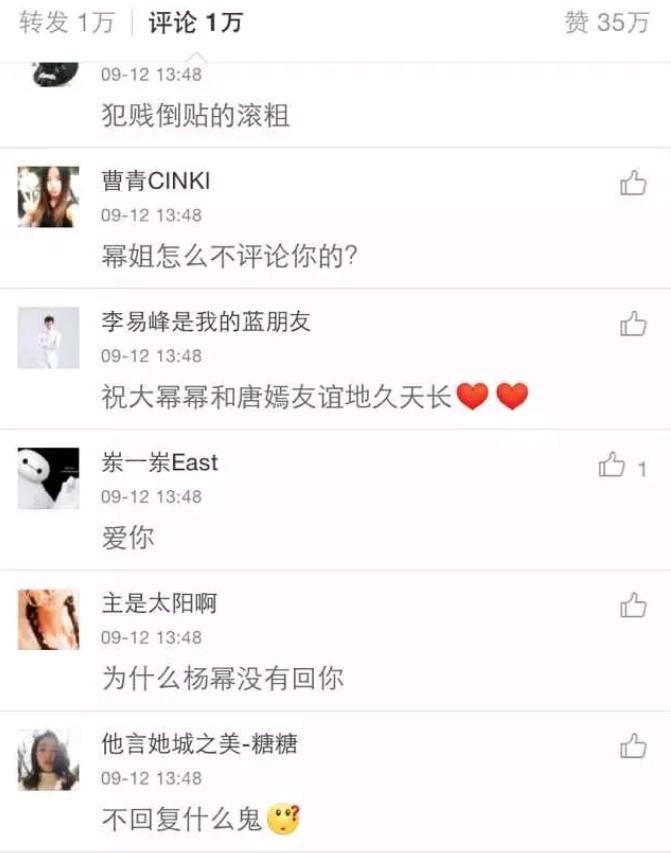Open the username link 岽一岽East
The width and height of the screenshot is (671, 853).
[160, 463]
